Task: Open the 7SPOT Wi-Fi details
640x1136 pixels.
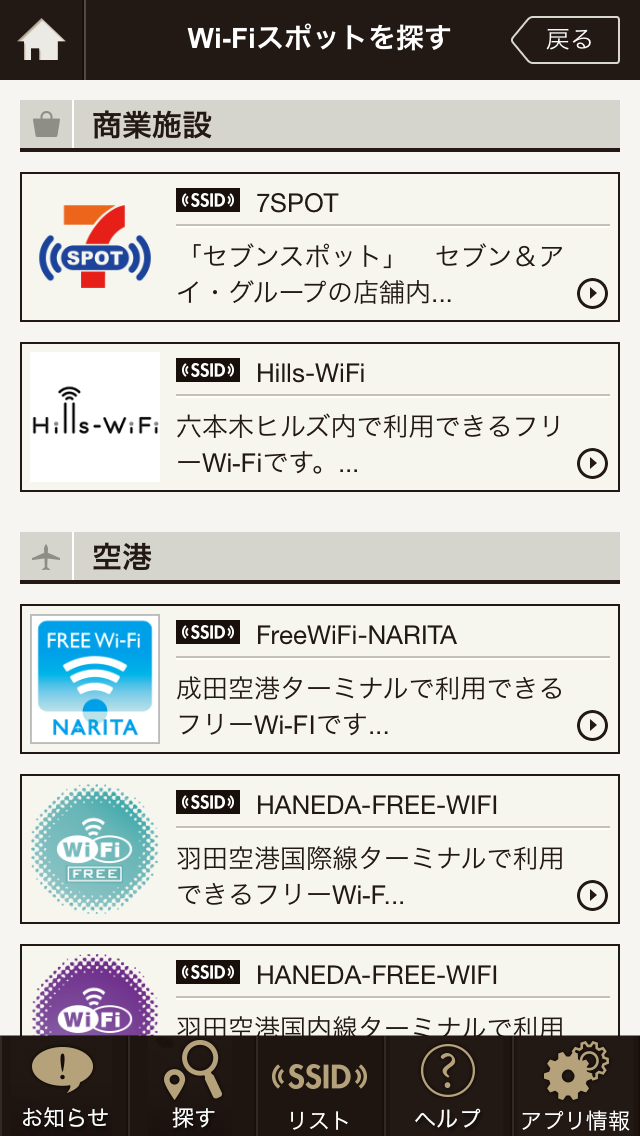Action: 320,247
